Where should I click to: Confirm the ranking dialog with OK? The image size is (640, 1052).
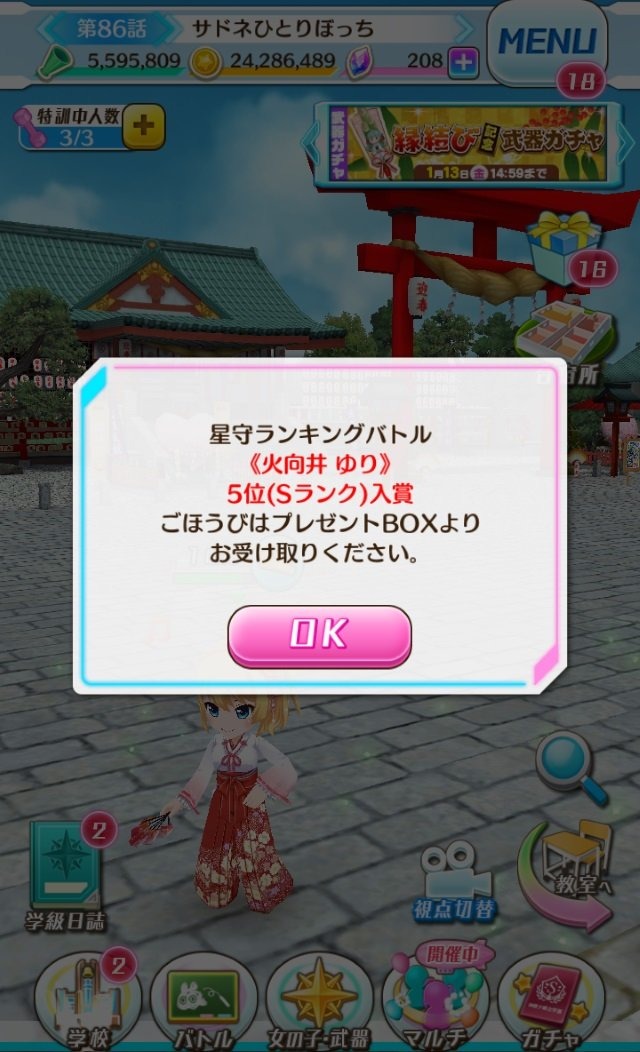click(x=319, y=634)
